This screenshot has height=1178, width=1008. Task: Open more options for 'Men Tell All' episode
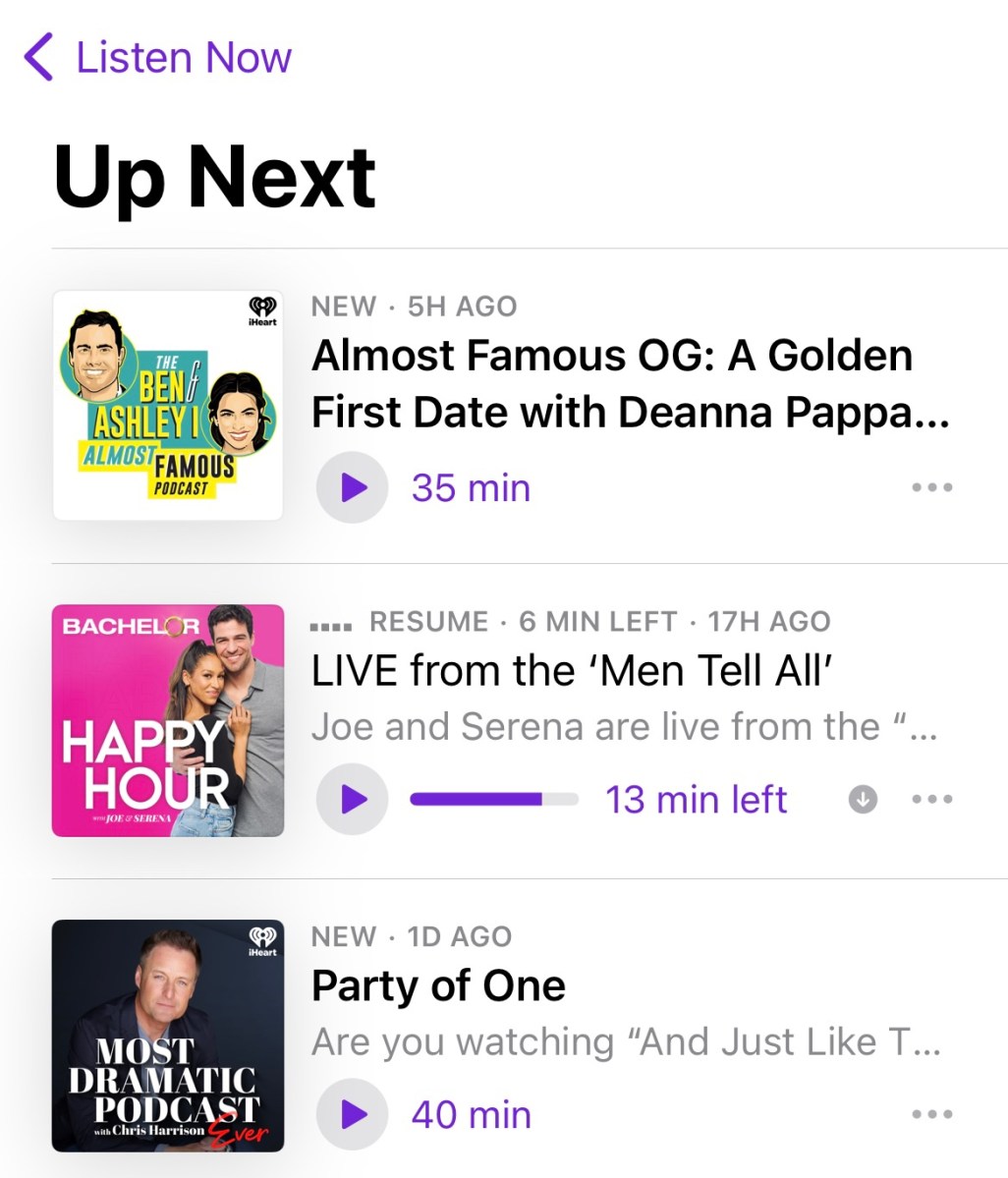[931, 800]
